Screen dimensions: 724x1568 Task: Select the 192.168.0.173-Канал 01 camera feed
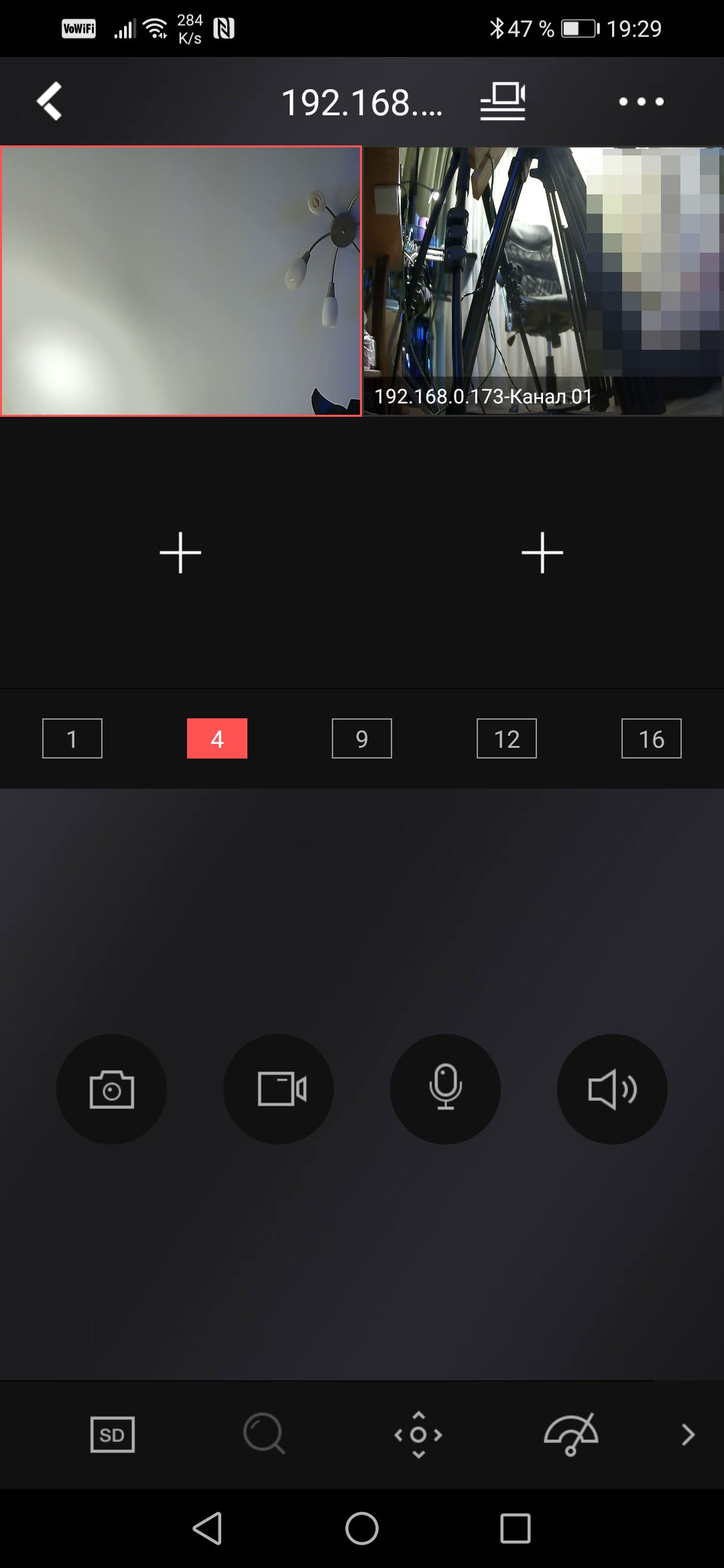tap(543, 281)
